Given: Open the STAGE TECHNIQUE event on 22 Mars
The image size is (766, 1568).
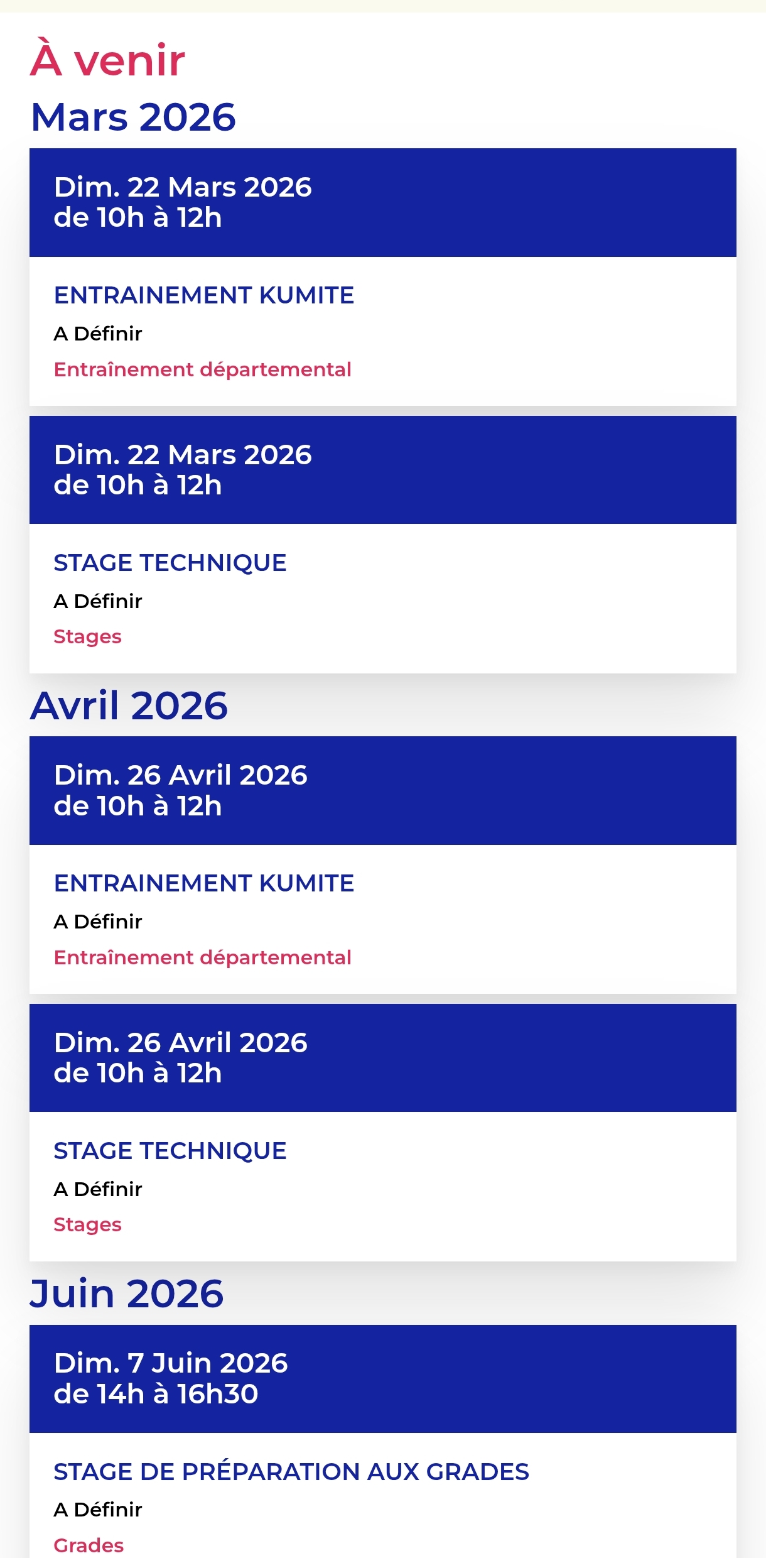Looking at the screenshot, I should pos(170,563).
